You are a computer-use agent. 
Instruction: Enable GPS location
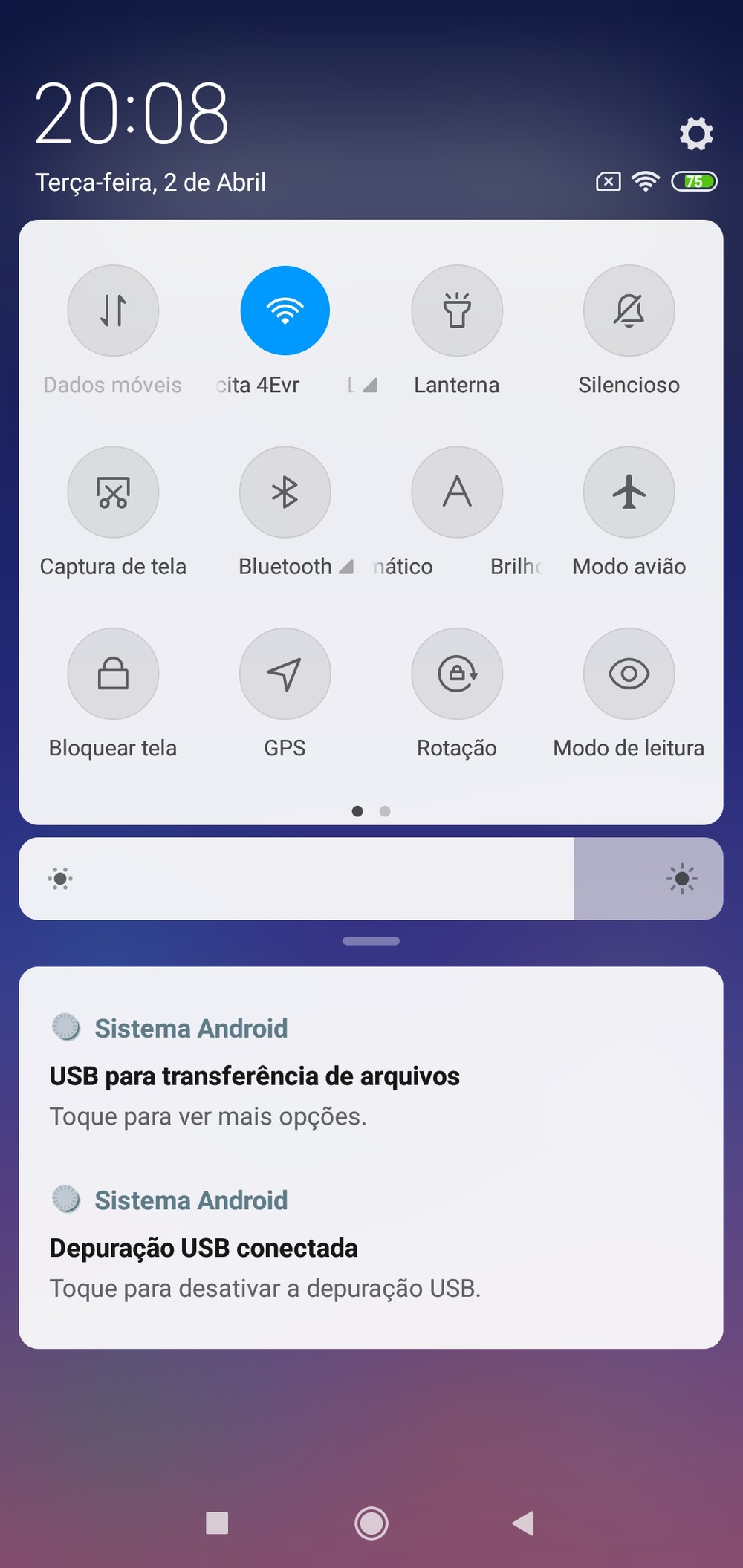tap(285, 674)
